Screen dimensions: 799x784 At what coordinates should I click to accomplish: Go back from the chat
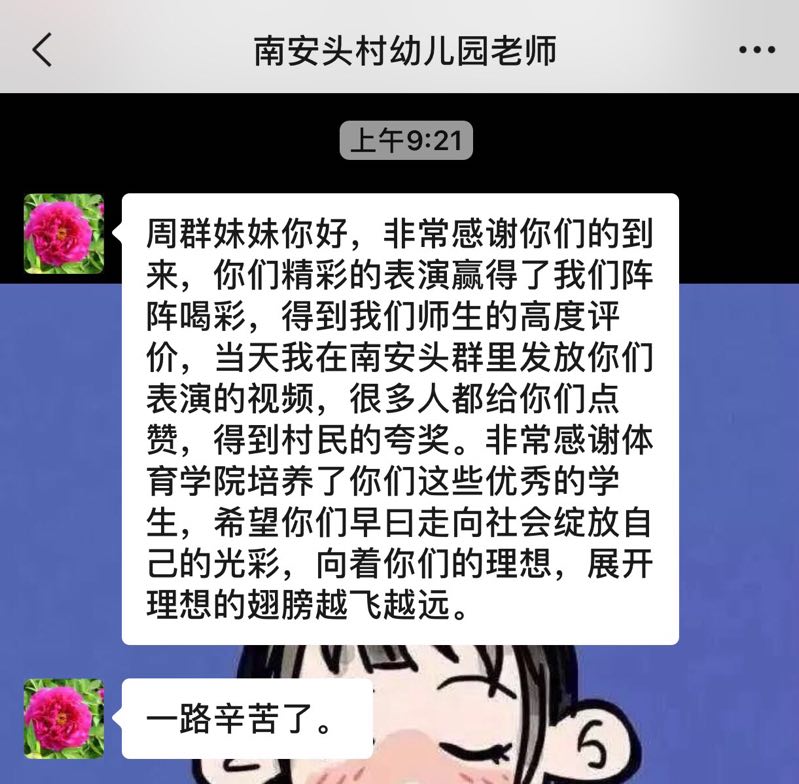pos(42,49)
